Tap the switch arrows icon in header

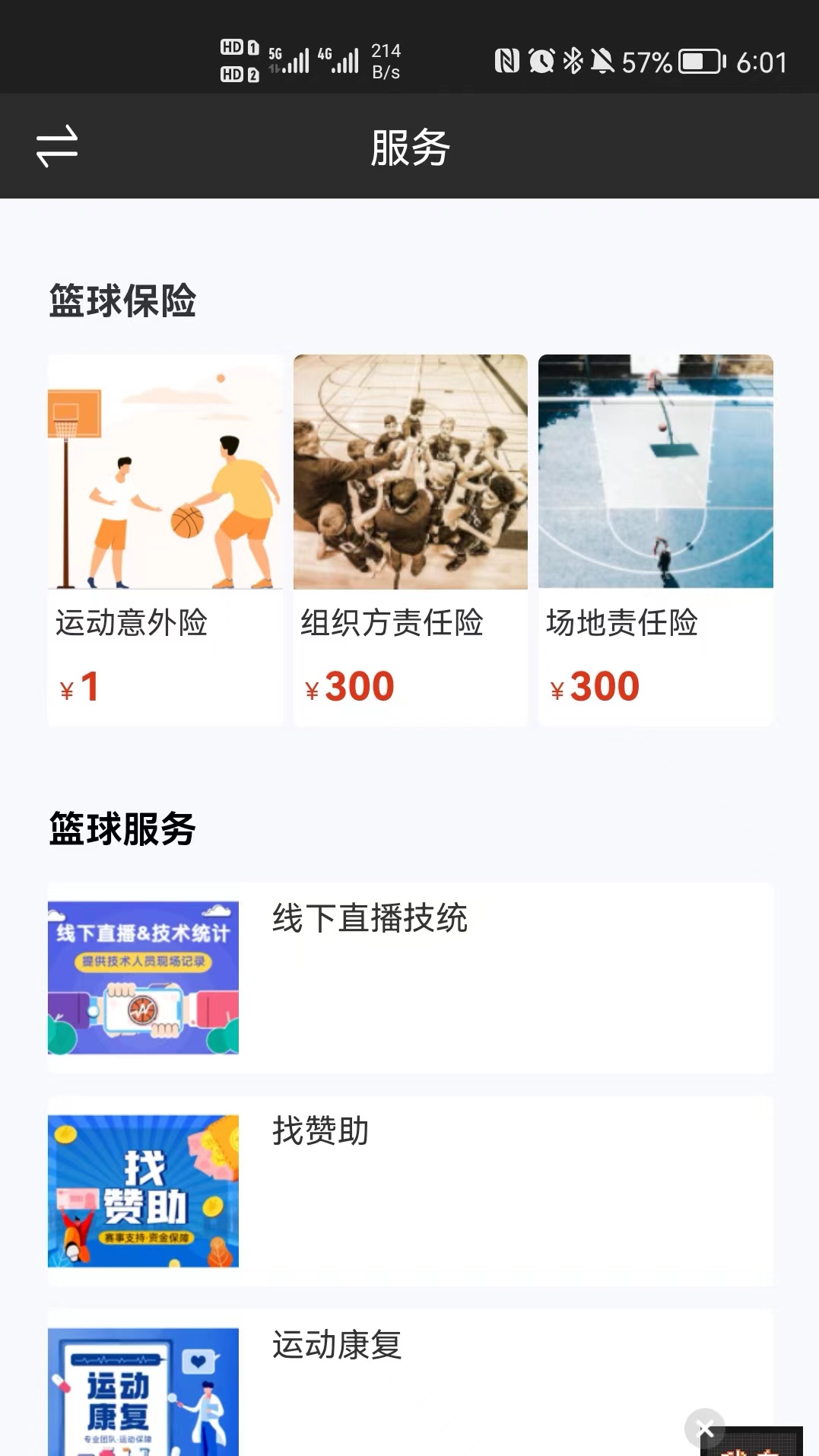[x=57, y=146]
